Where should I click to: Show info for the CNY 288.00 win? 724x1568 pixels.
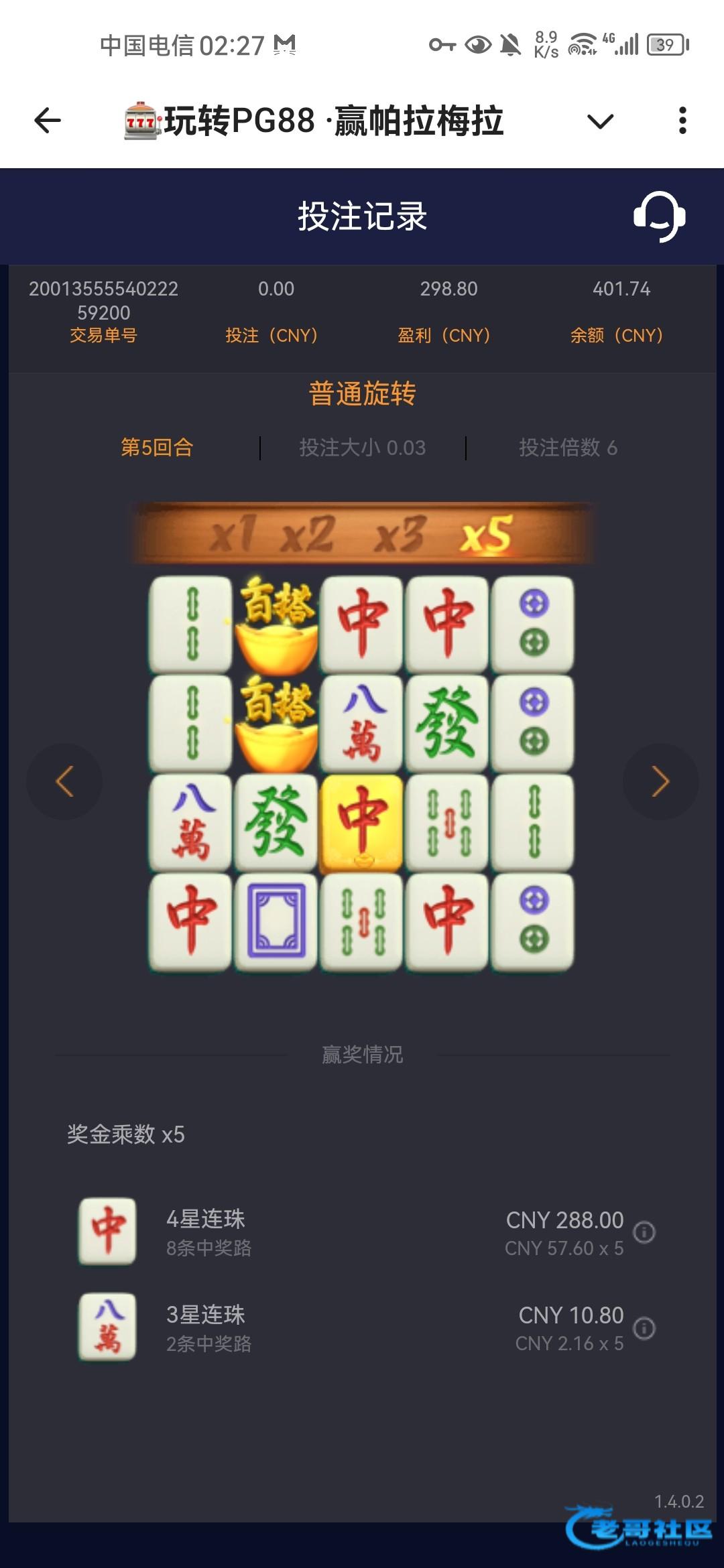pos(644,1232)
